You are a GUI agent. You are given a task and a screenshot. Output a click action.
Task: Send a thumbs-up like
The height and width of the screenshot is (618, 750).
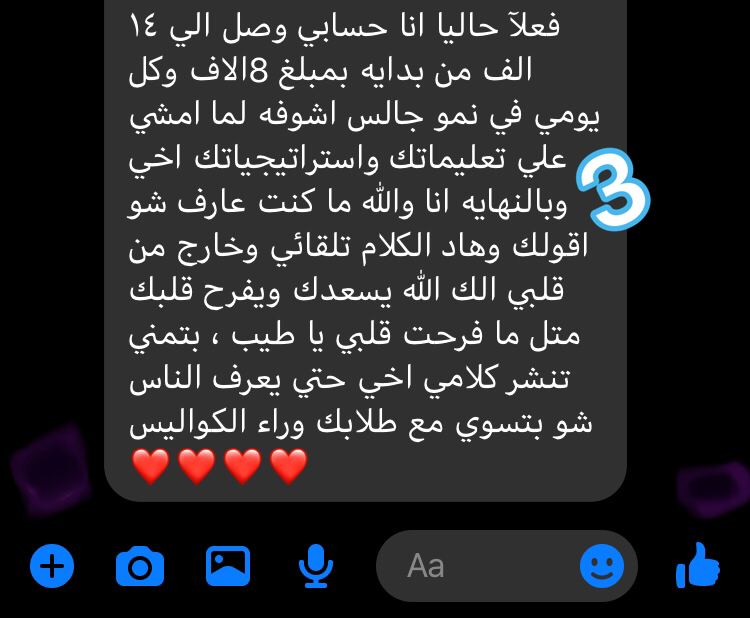[x=698, y=567]
